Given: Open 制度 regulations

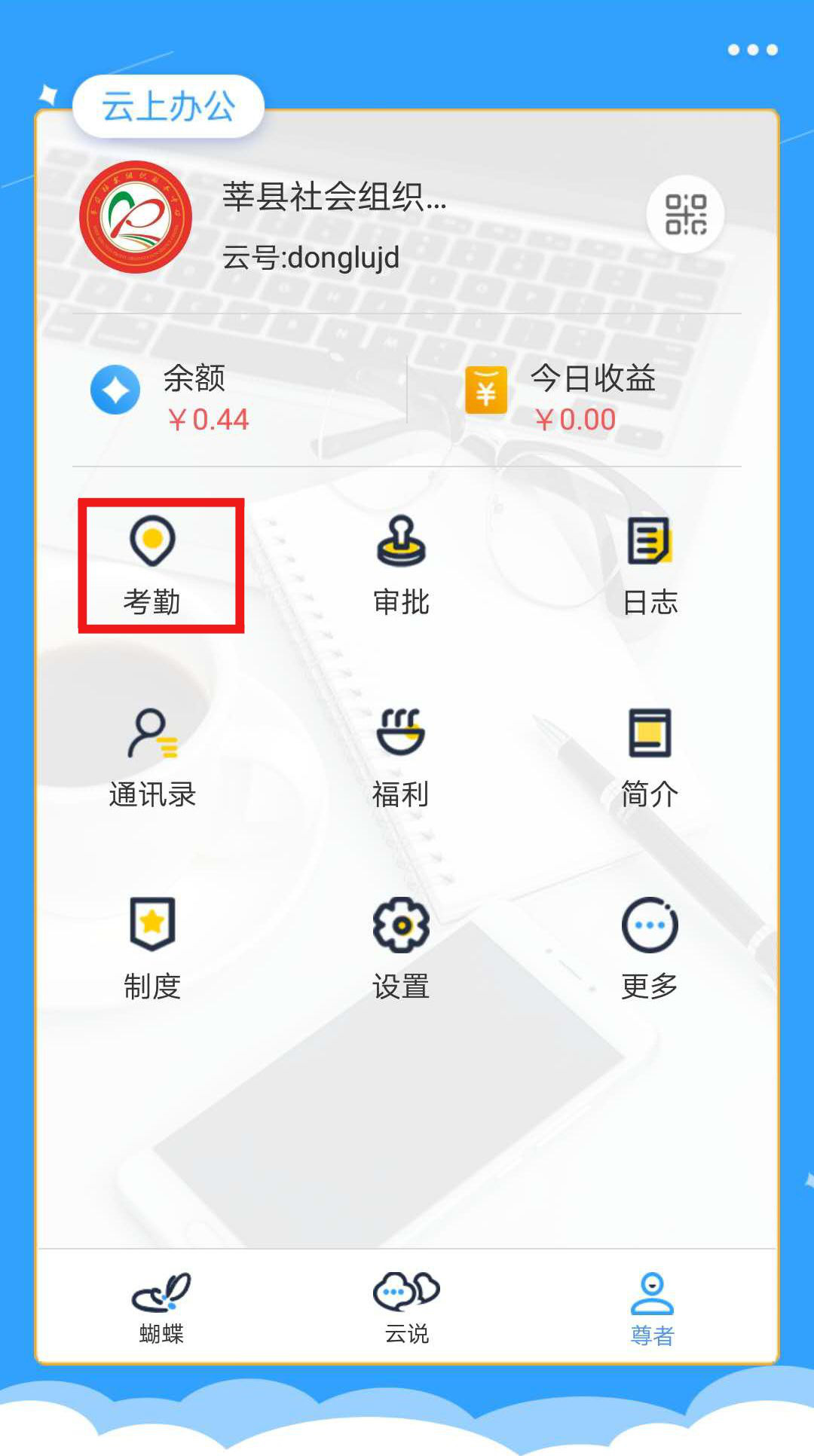Looking at the screenshot, I should click(153, 948).
